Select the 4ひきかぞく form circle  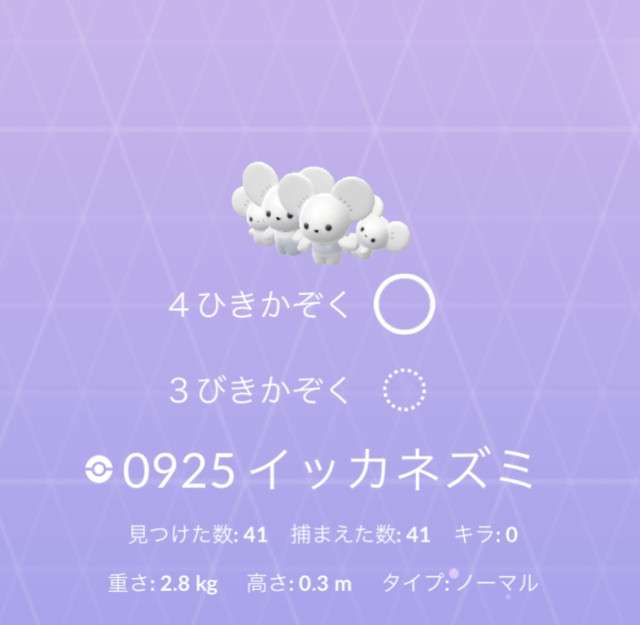pos(404,306)
